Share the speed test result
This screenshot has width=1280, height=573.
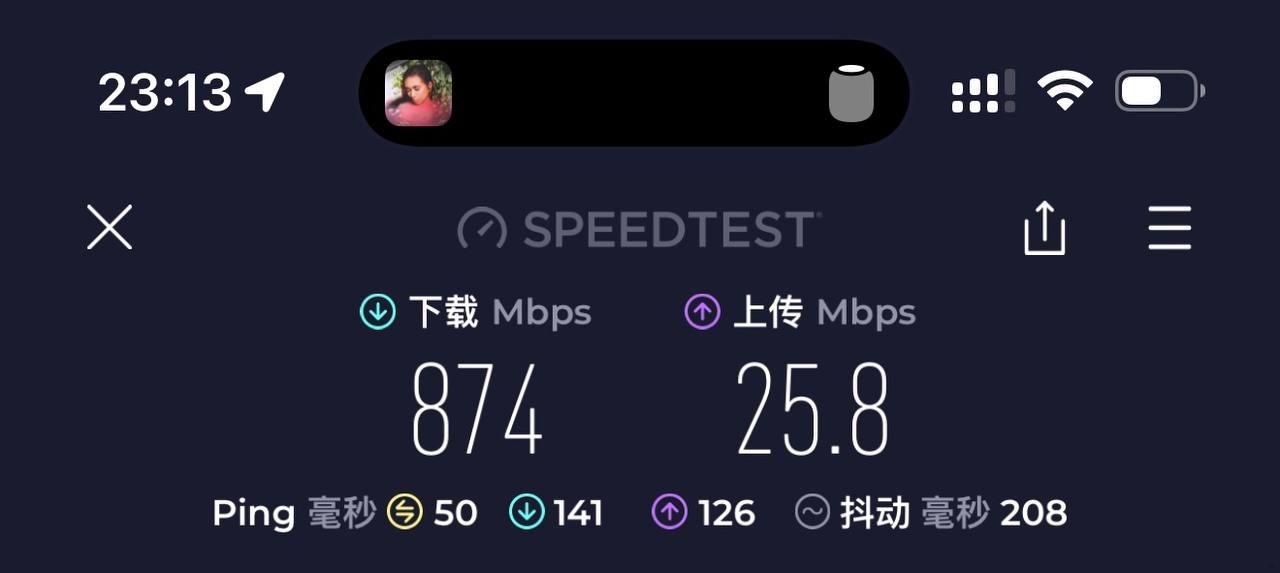1044,228
